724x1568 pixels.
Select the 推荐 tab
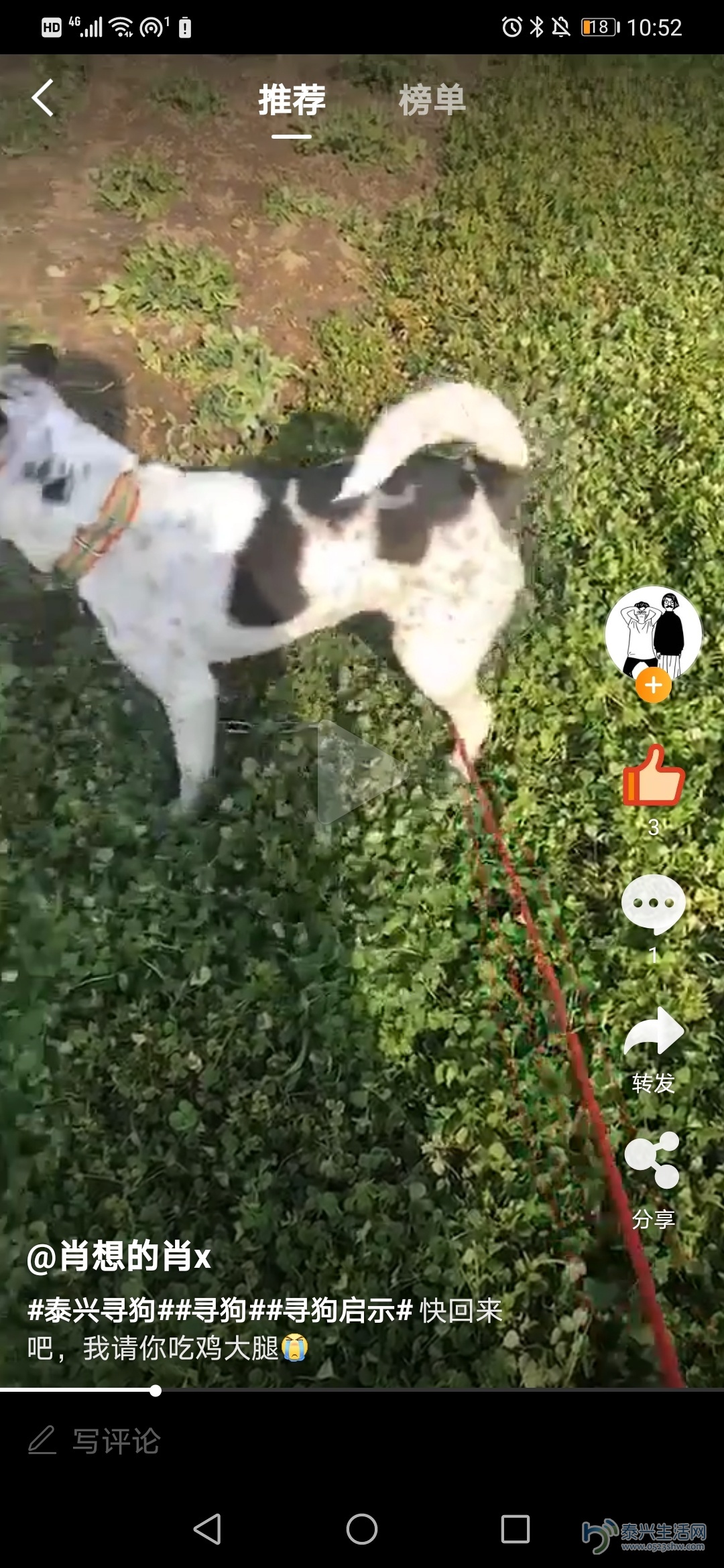pyautogui.click(x=292, y=101)
